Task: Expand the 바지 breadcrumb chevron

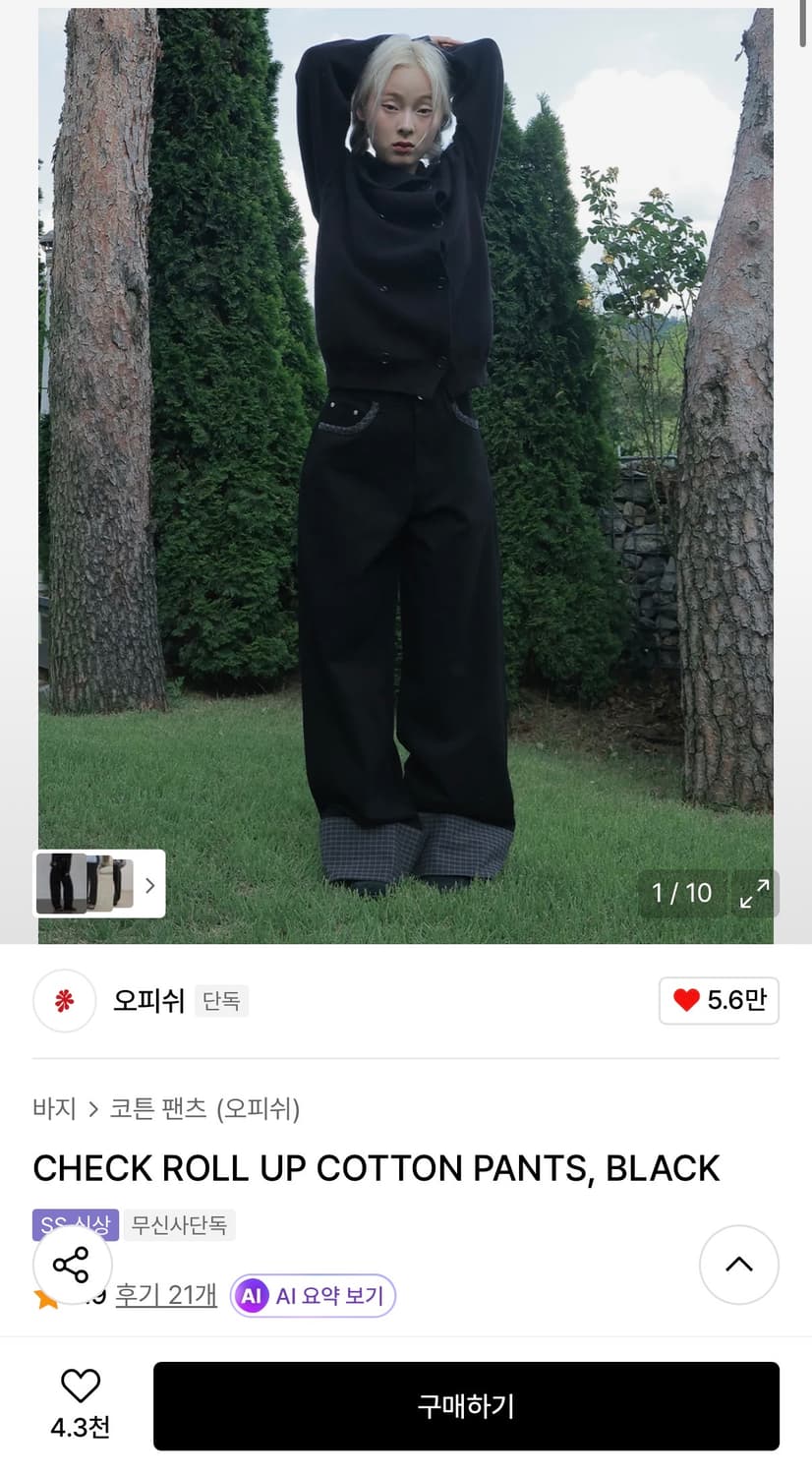Action: [x=93, y=1109]
